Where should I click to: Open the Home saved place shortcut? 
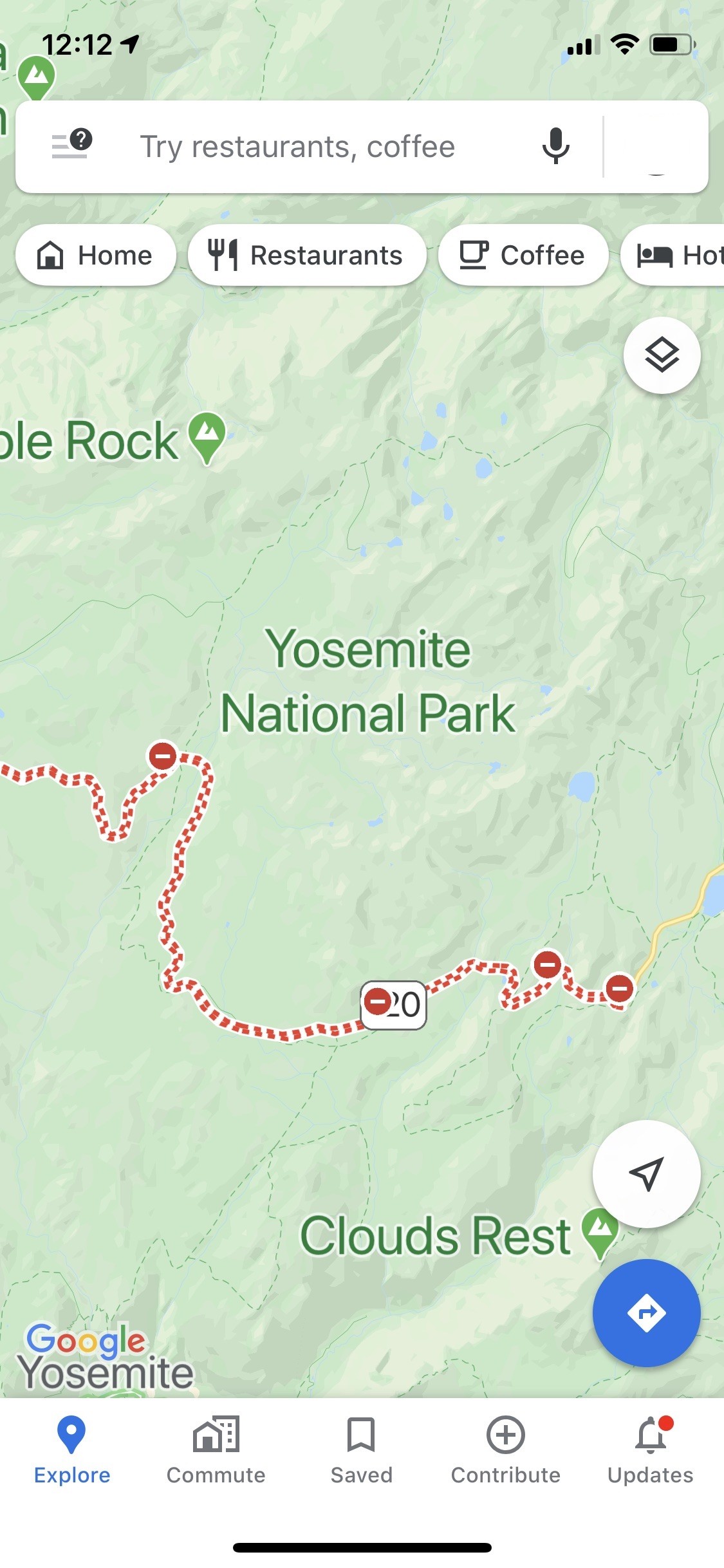95,255
